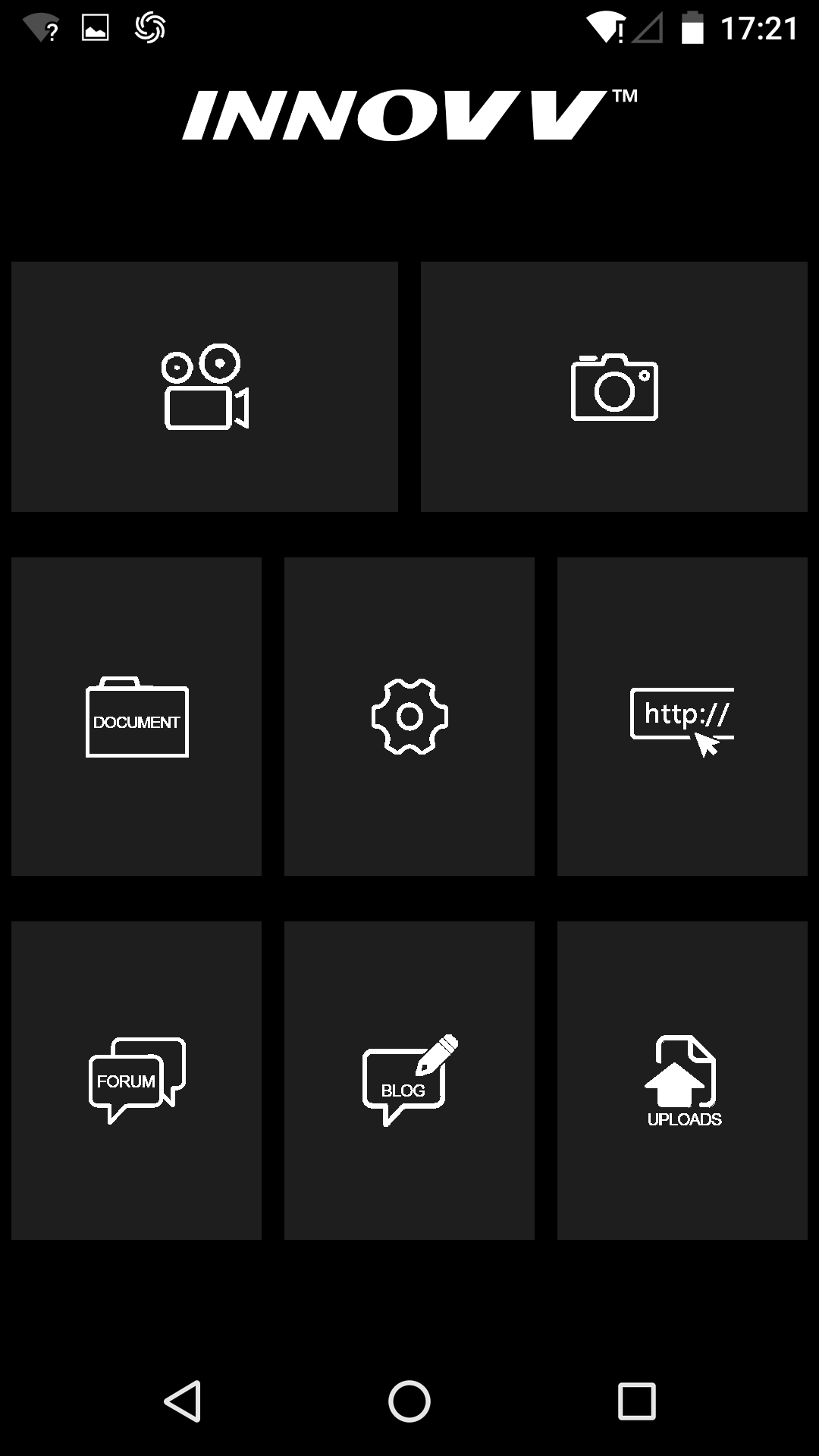Open the Blog tile
This screenshot has width=819, height=1456.
(x=409, y=1081)
